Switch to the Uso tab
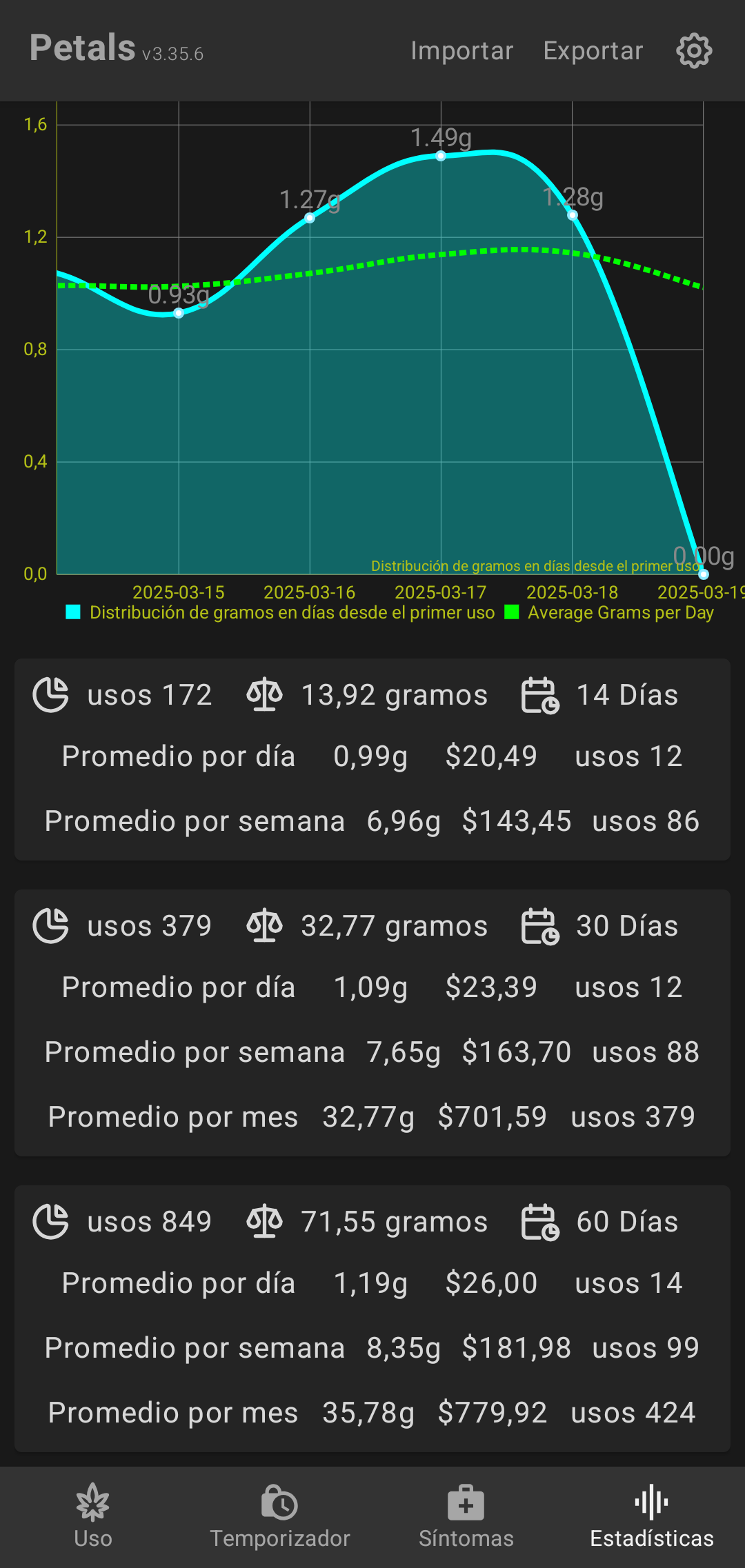745x1568 pixels. (x=93, y=1516)
